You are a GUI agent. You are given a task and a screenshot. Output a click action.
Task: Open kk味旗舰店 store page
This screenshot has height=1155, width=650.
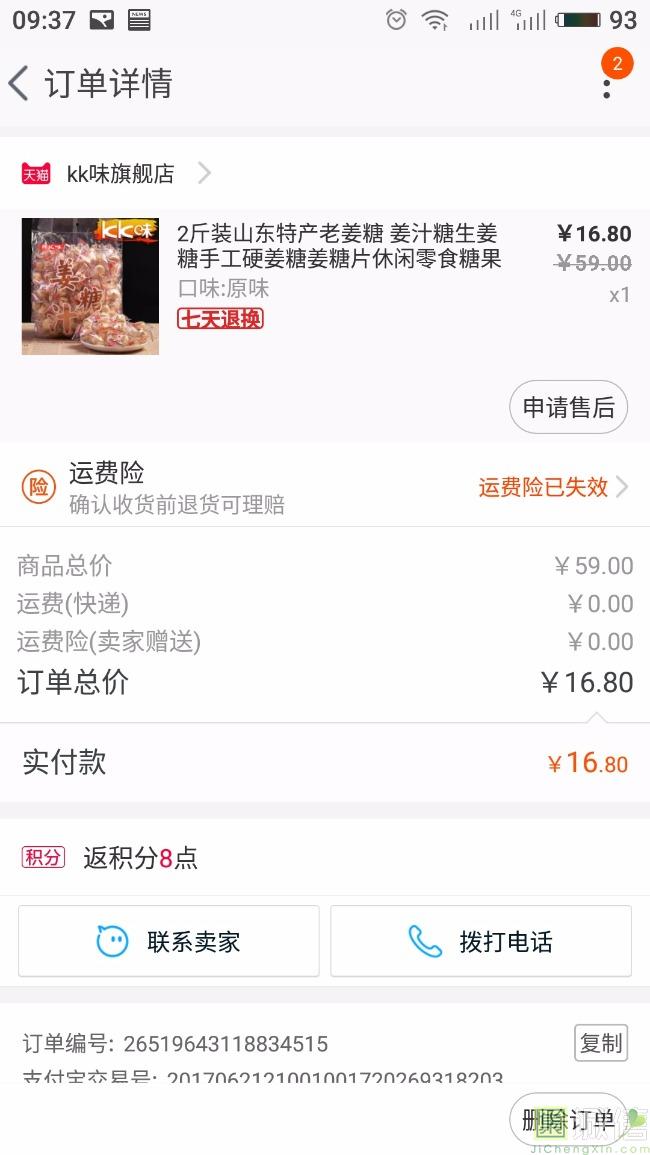pos(120,174)
